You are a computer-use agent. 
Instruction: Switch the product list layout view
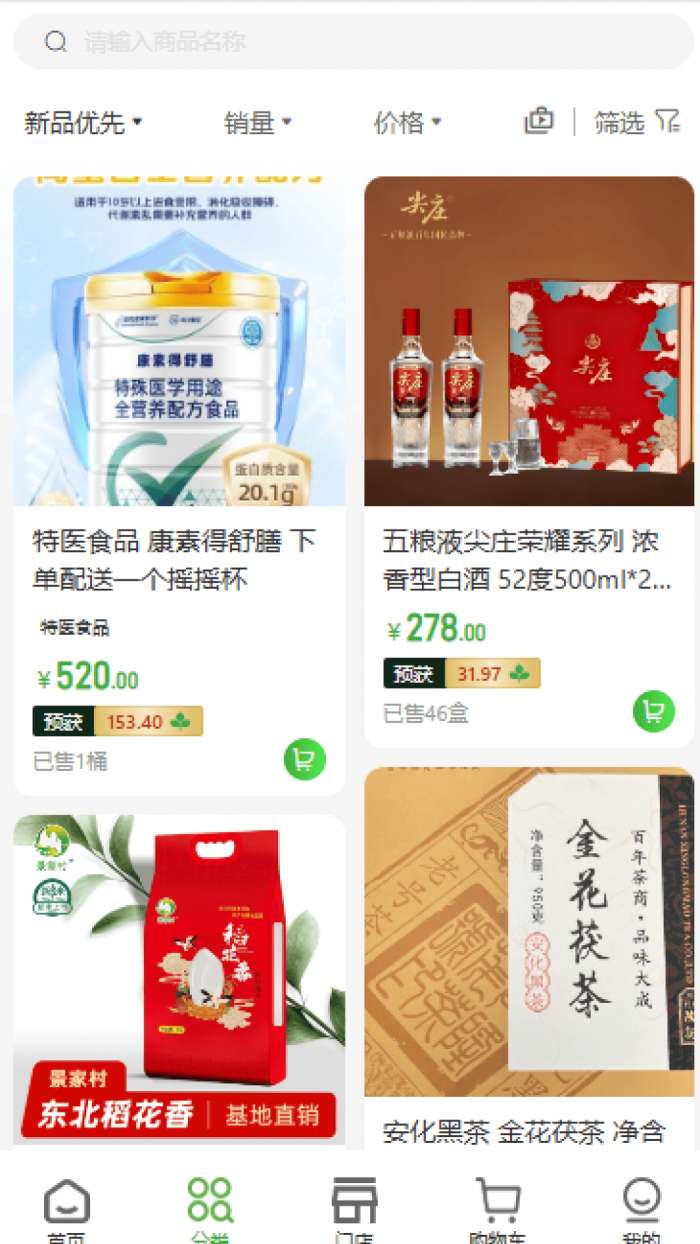click(x=538, y=122)
